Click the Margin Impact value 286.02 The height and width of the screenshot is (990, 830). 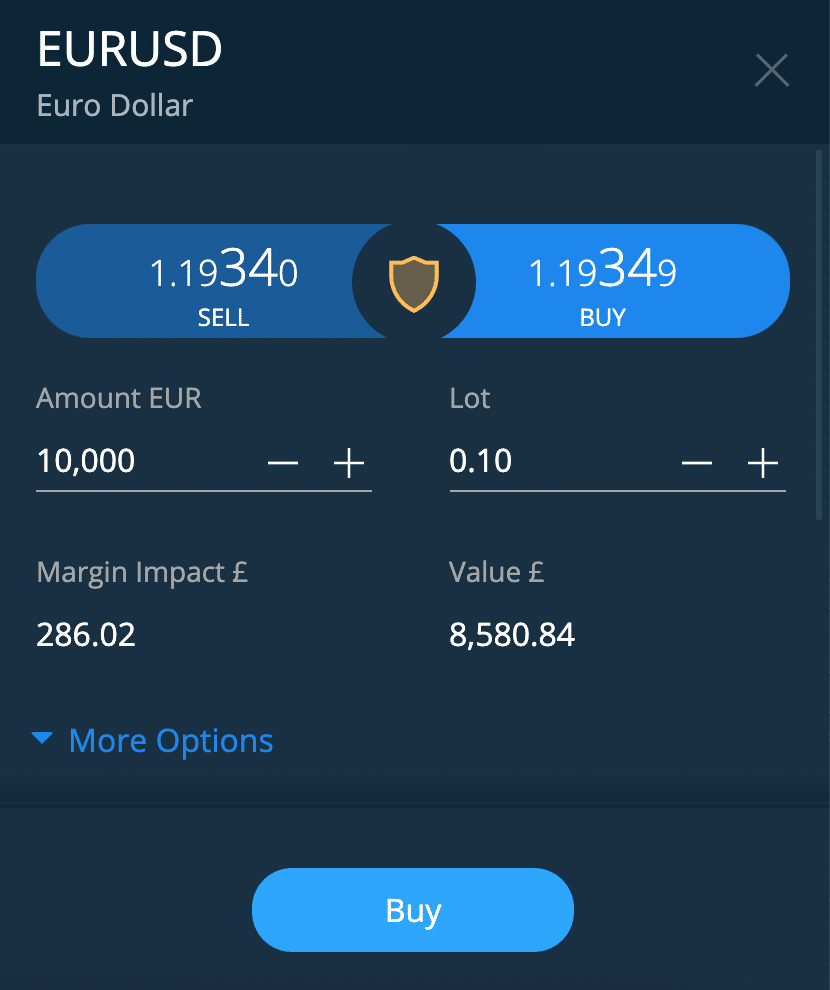85,634
